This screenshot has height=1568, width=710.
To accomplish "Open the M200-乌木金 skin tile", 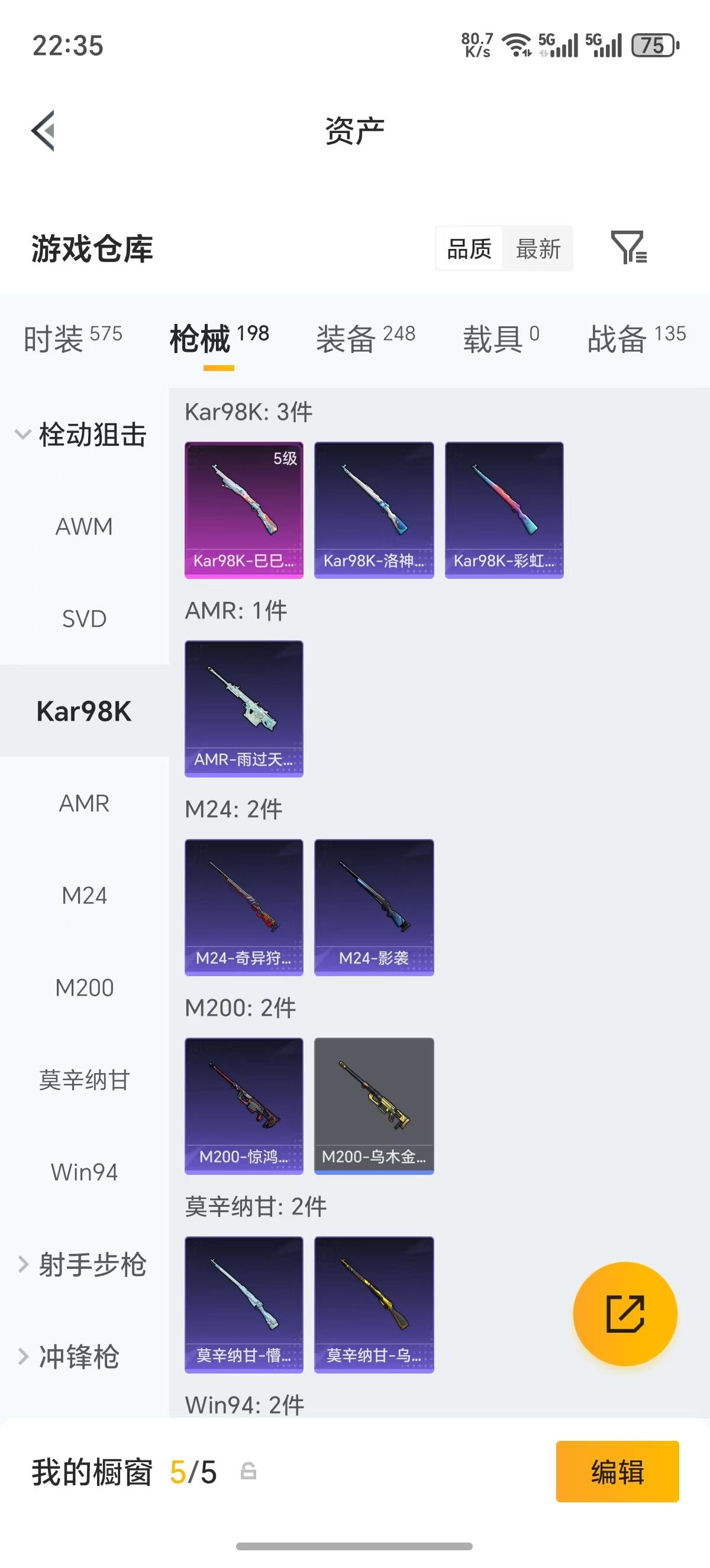I will (x=374, y=1106).
